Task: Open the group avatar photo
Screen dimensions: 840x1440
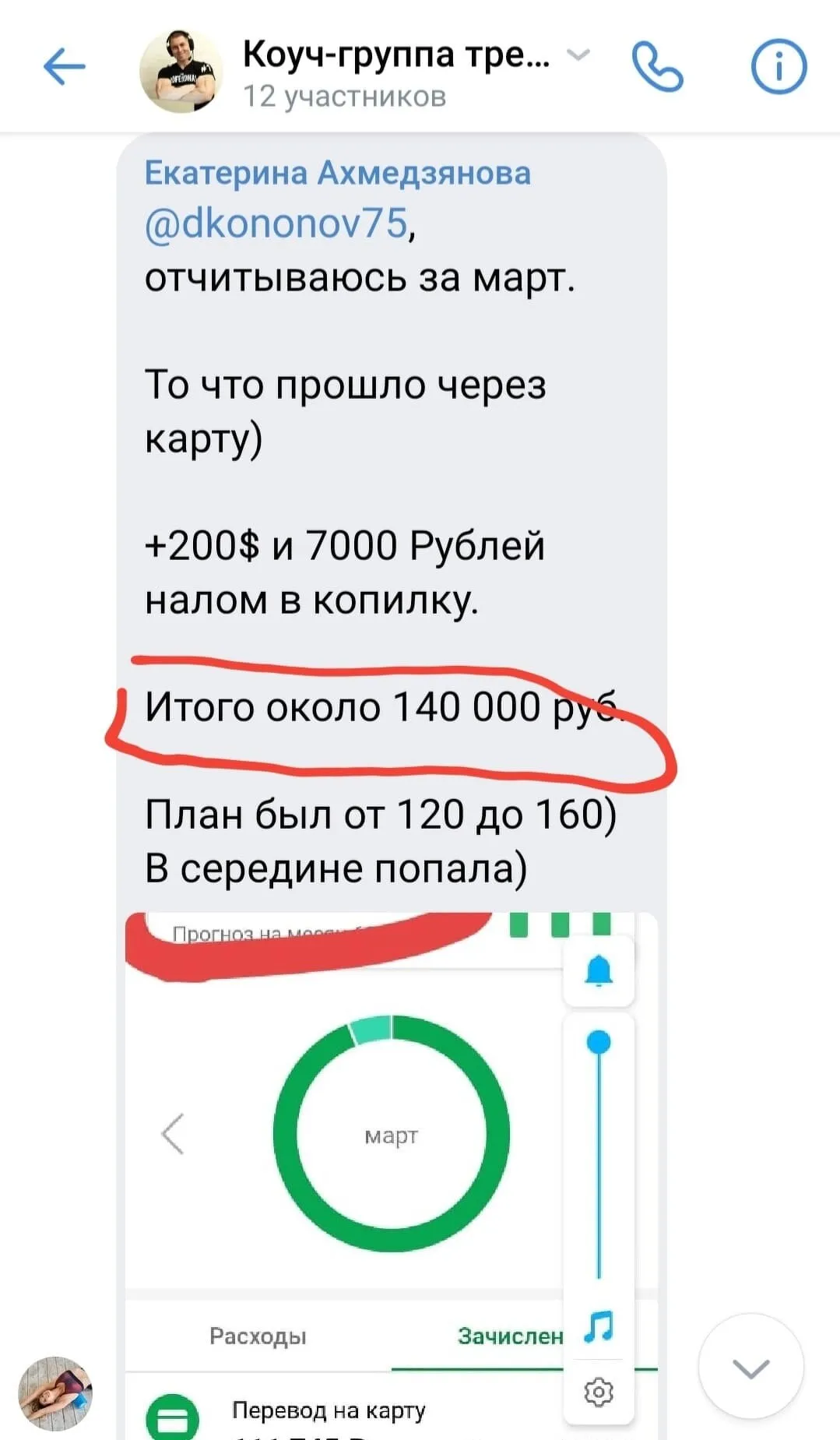Action: [x=181, y=71]
